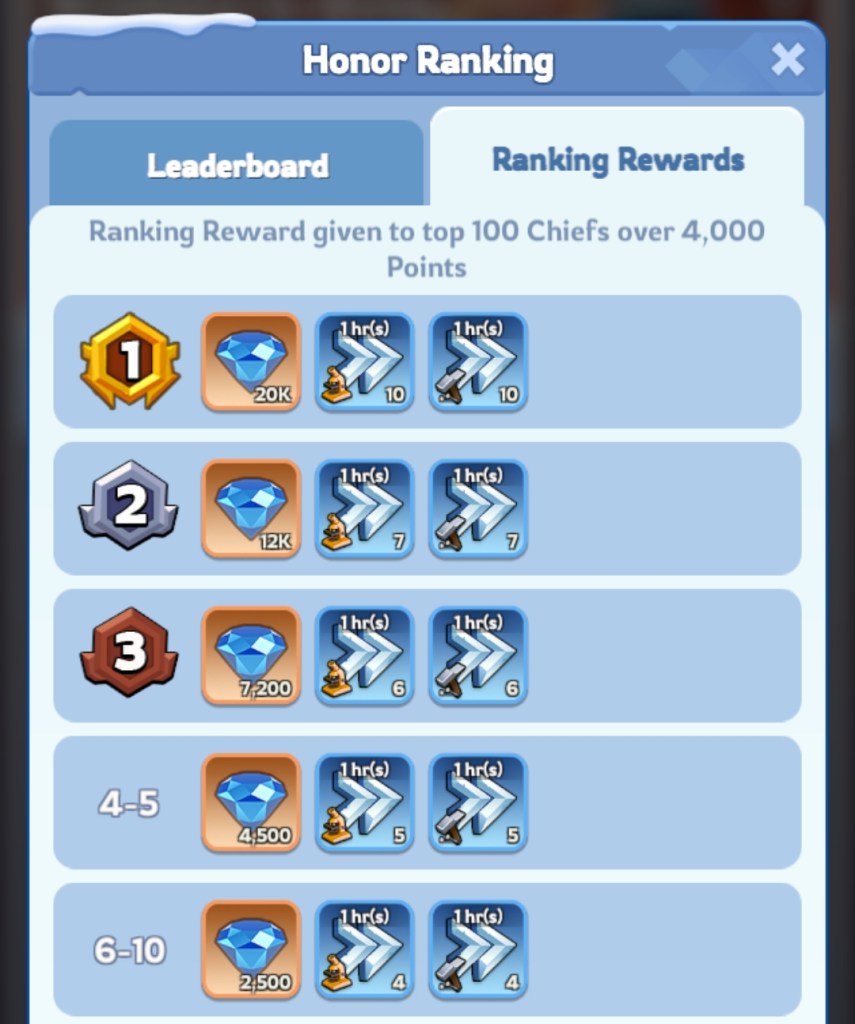
Task: Click the bronze rank 3 medal badge
Action: click(x=127, y=656)
